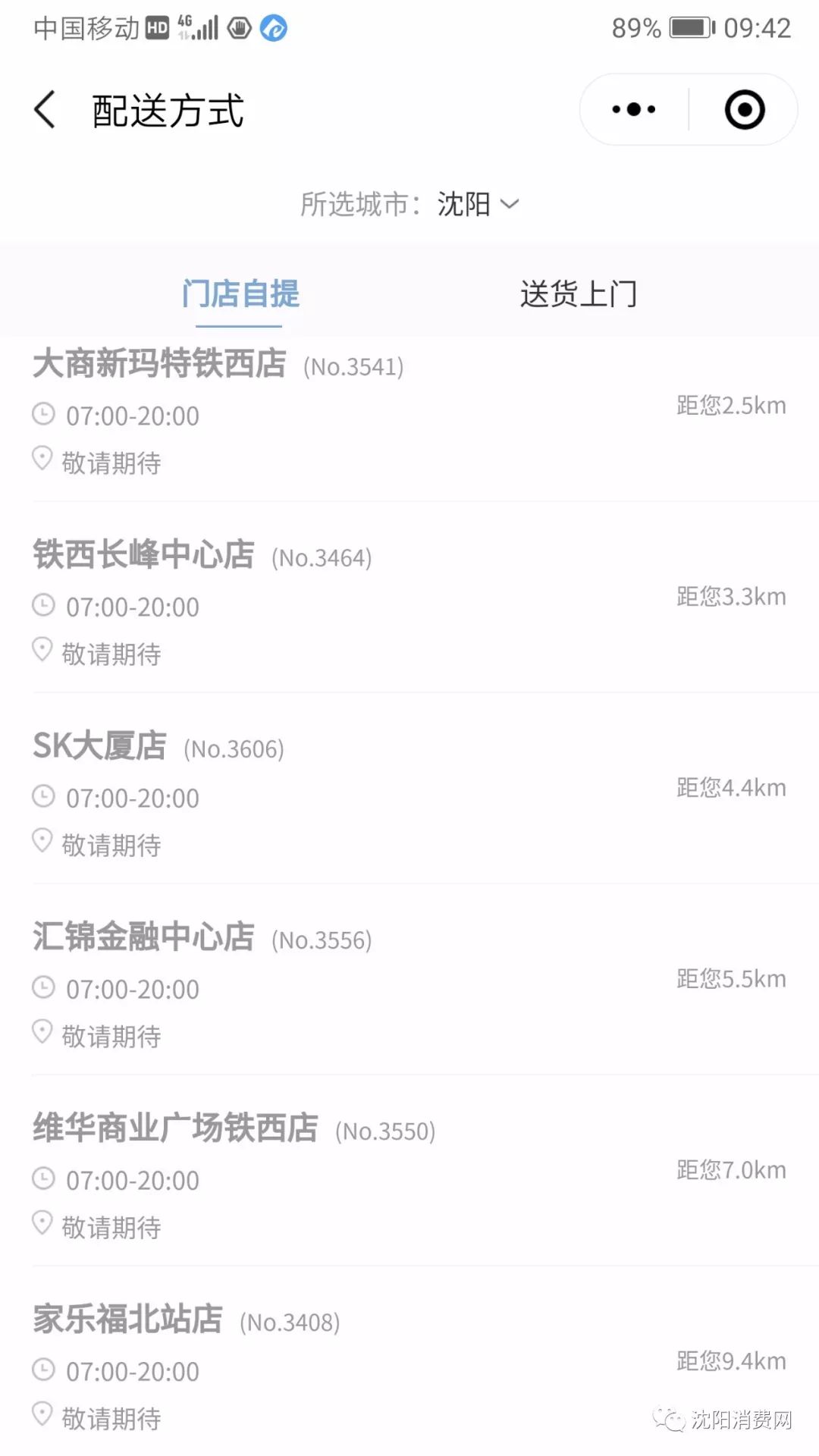
Task: Switch to the 送货上门 tab
Action: pos(578,294)
